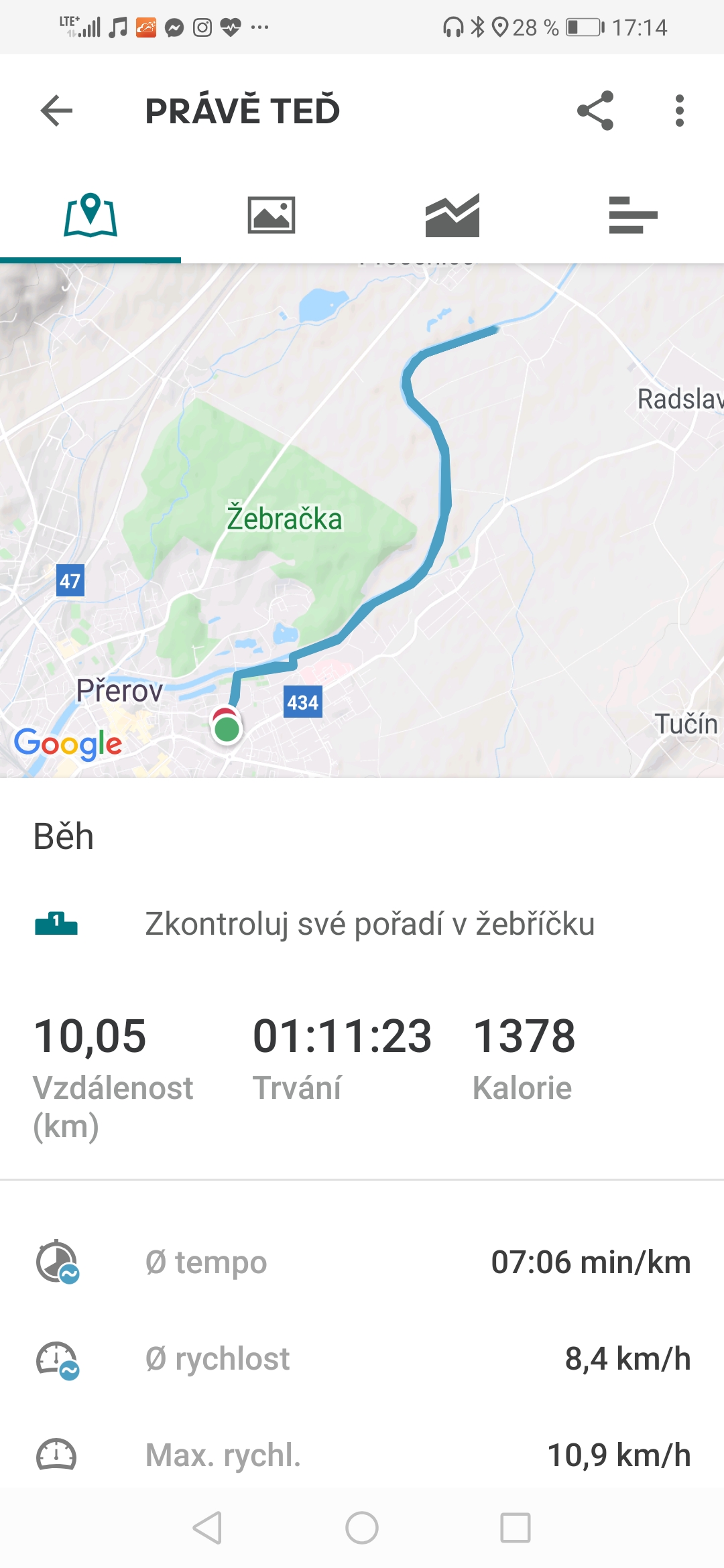
Task: Open the running route map
Action: [x=362, y=521]
